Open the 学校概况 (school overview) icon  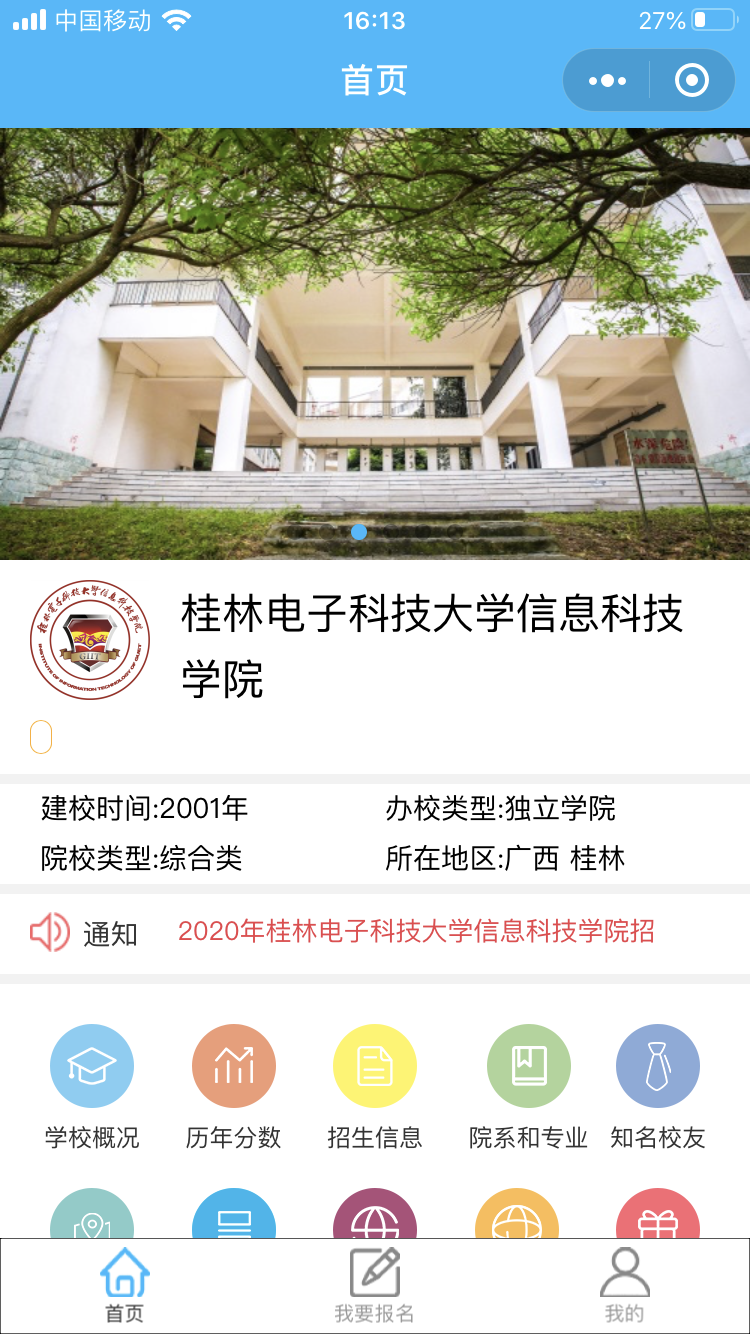click(91, 1065)
